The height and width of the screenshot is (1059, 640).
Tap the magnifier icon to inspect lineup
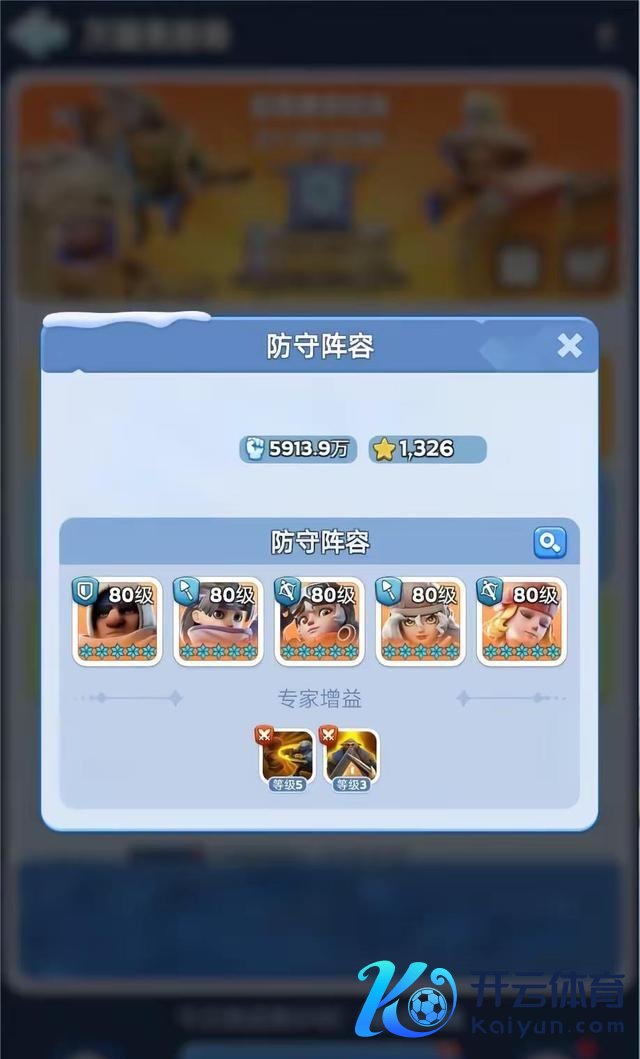[x=549, y=543]
